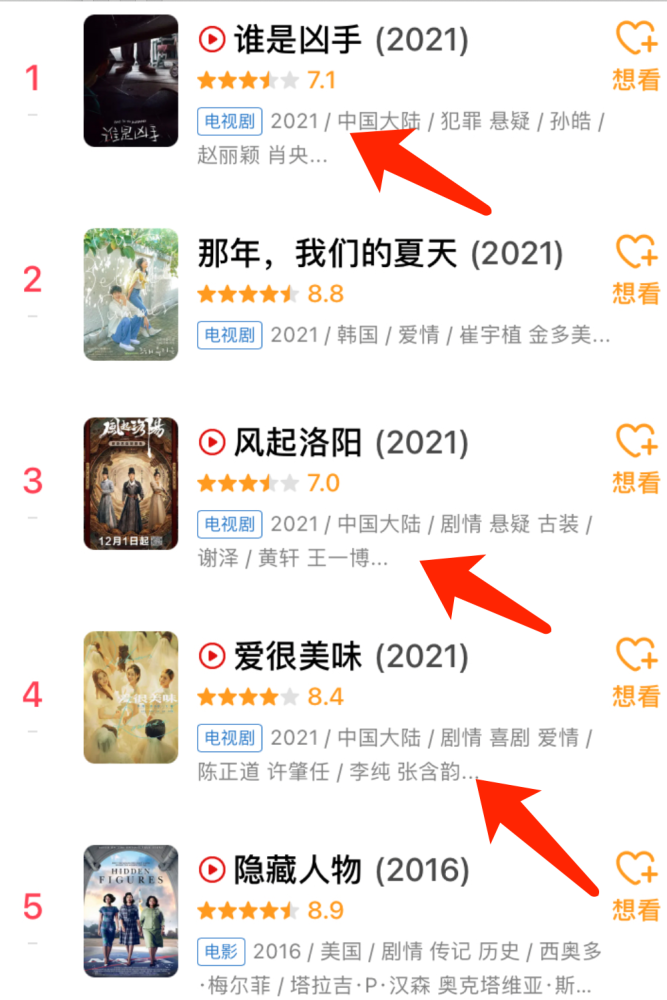Tap the play icon beside 谁是凶手
The height and width of the screenshot is (1000, 667).
pos(212,40)
